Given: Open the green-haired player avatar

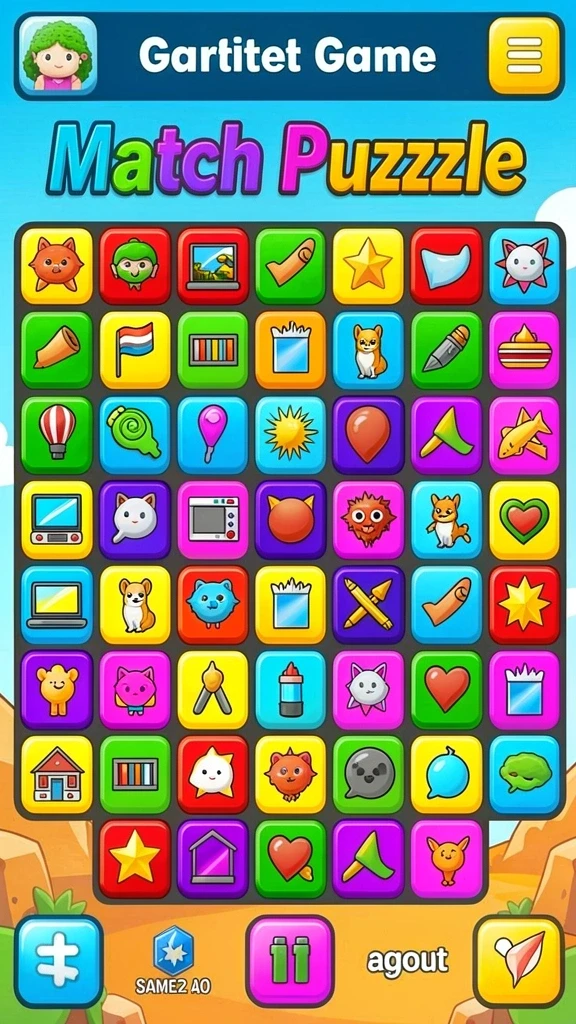Looking at the screenshot, I should point(57,56).
